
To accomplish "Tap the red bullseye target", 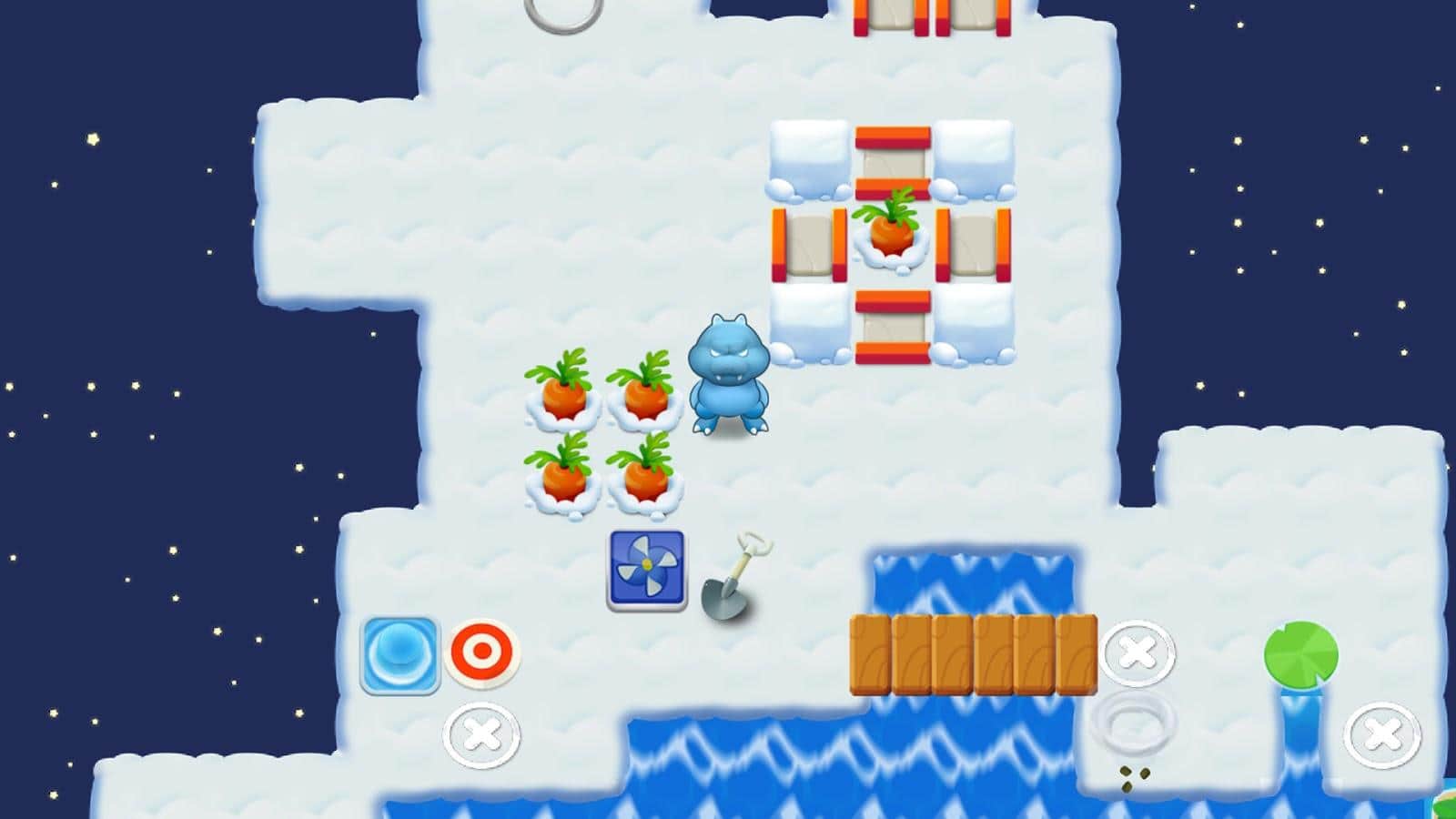I will 481,652.
